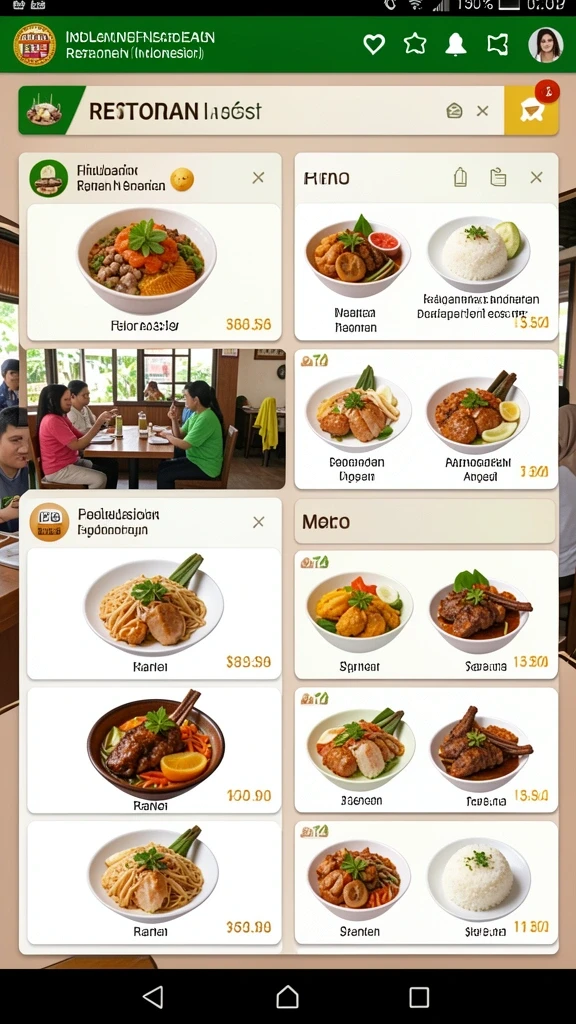The height and width of the screenshot is (1024, 576).
Task: Go to the home screen
Action: point(287,997)
